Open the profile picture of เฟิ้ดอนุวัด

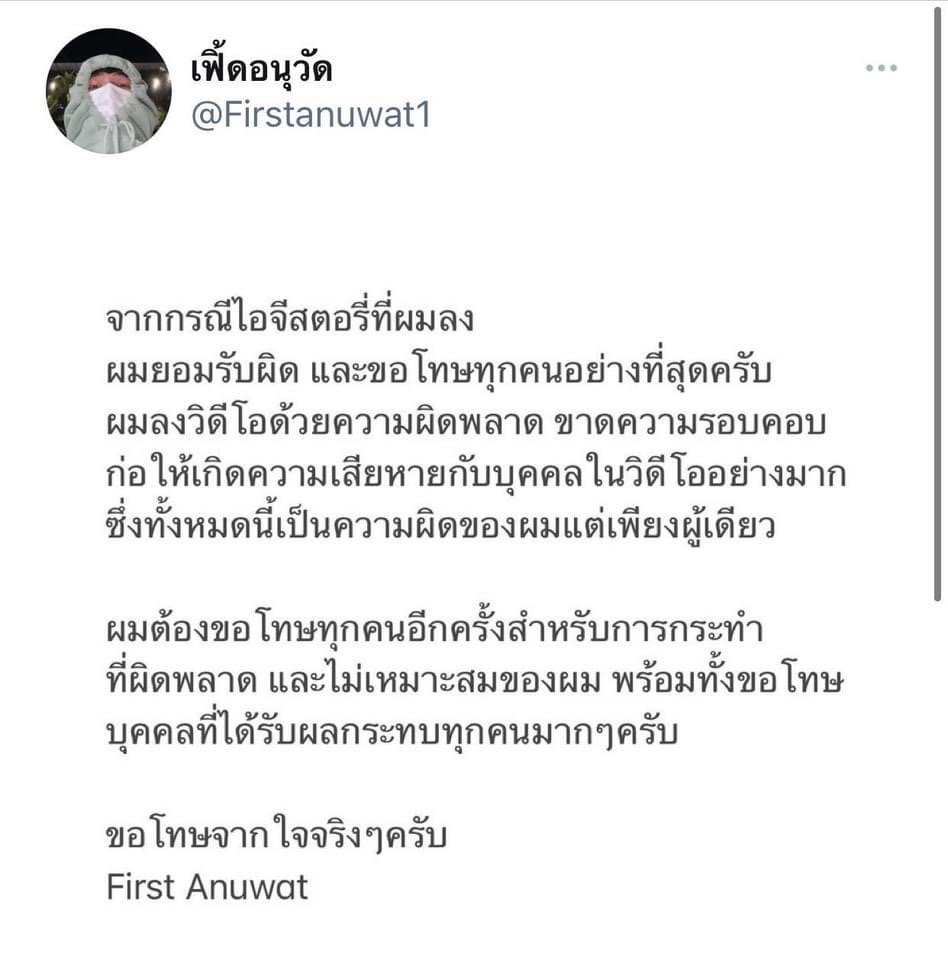click(x=108, y=92)
